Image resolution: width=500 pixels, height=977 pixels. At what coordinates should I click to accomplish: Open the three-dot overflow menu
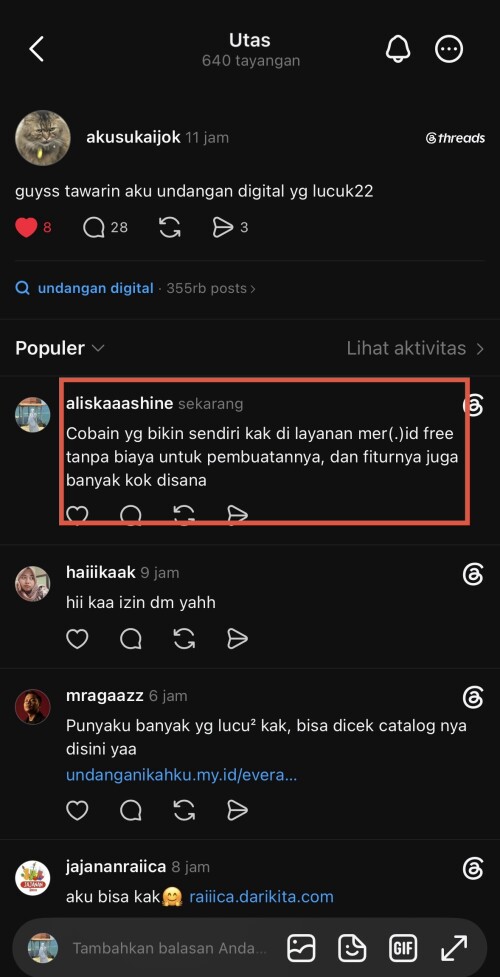click(449, 49)
